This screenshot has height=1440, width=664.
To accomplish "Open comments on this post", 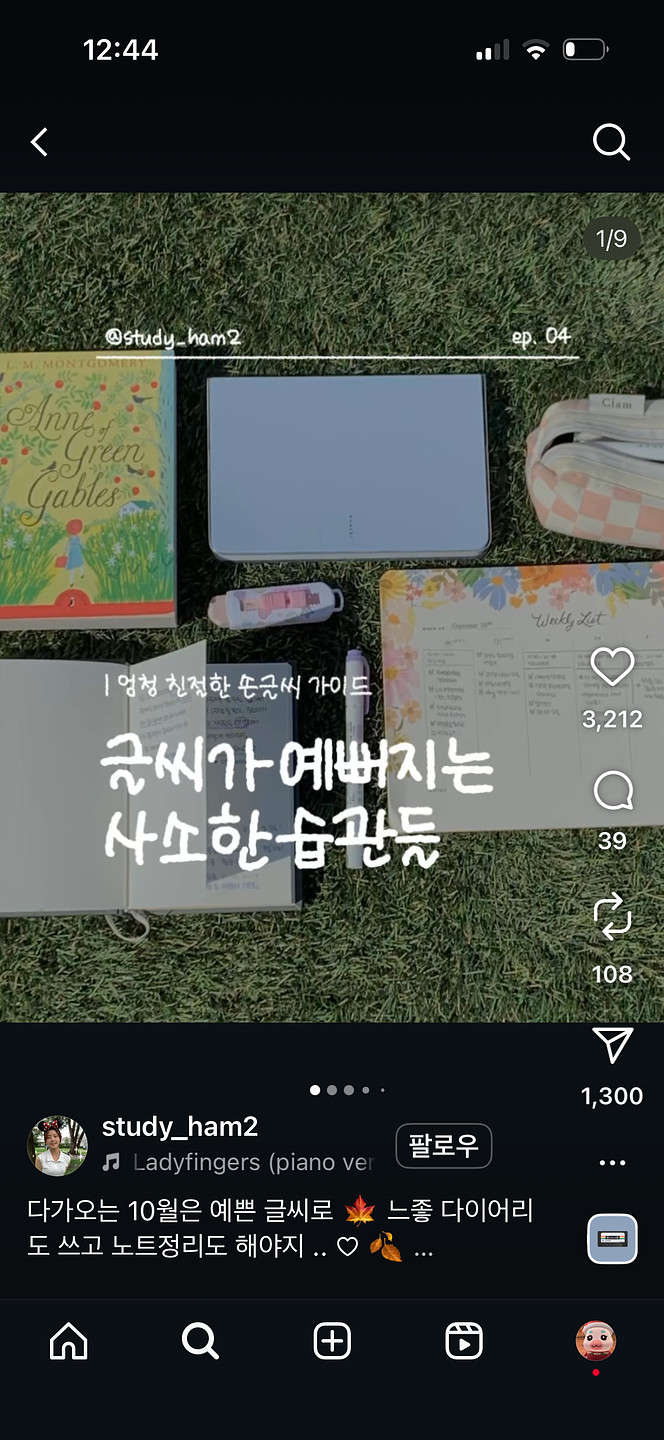I will (x=612, y=792).
